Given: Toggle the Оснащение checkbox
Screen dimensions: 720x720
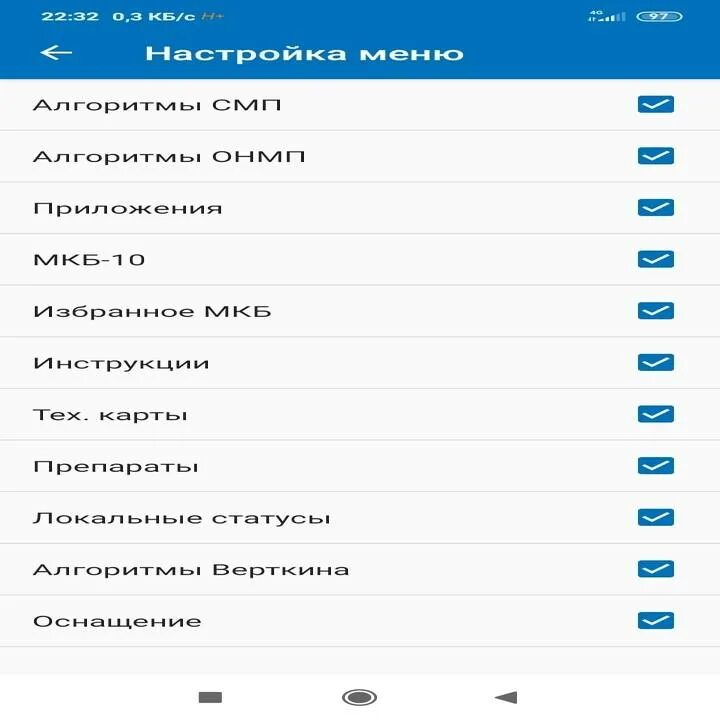Looking at the screenshot, I should click(x=656, y=621).
